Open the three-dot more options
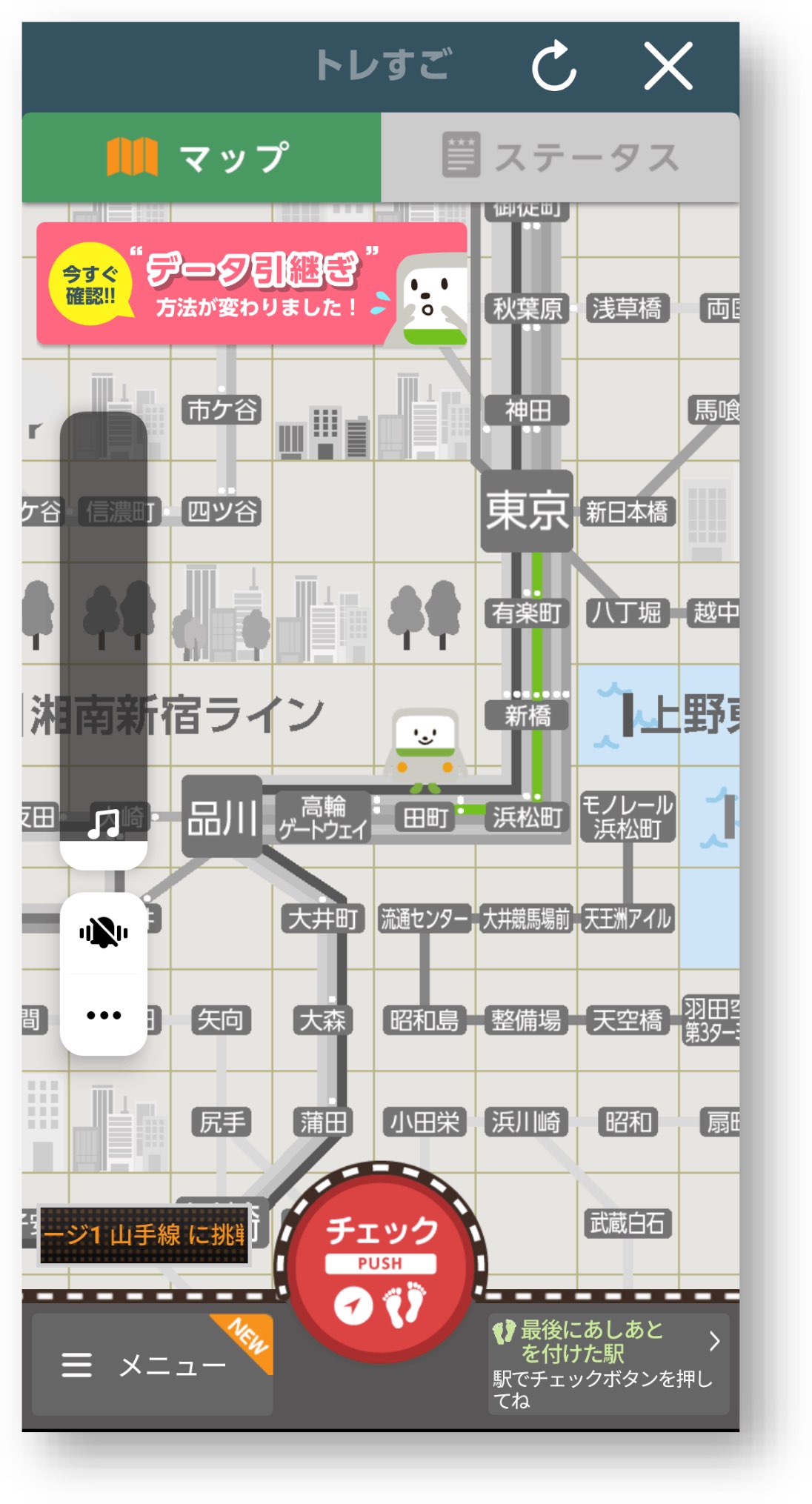 104,1014
